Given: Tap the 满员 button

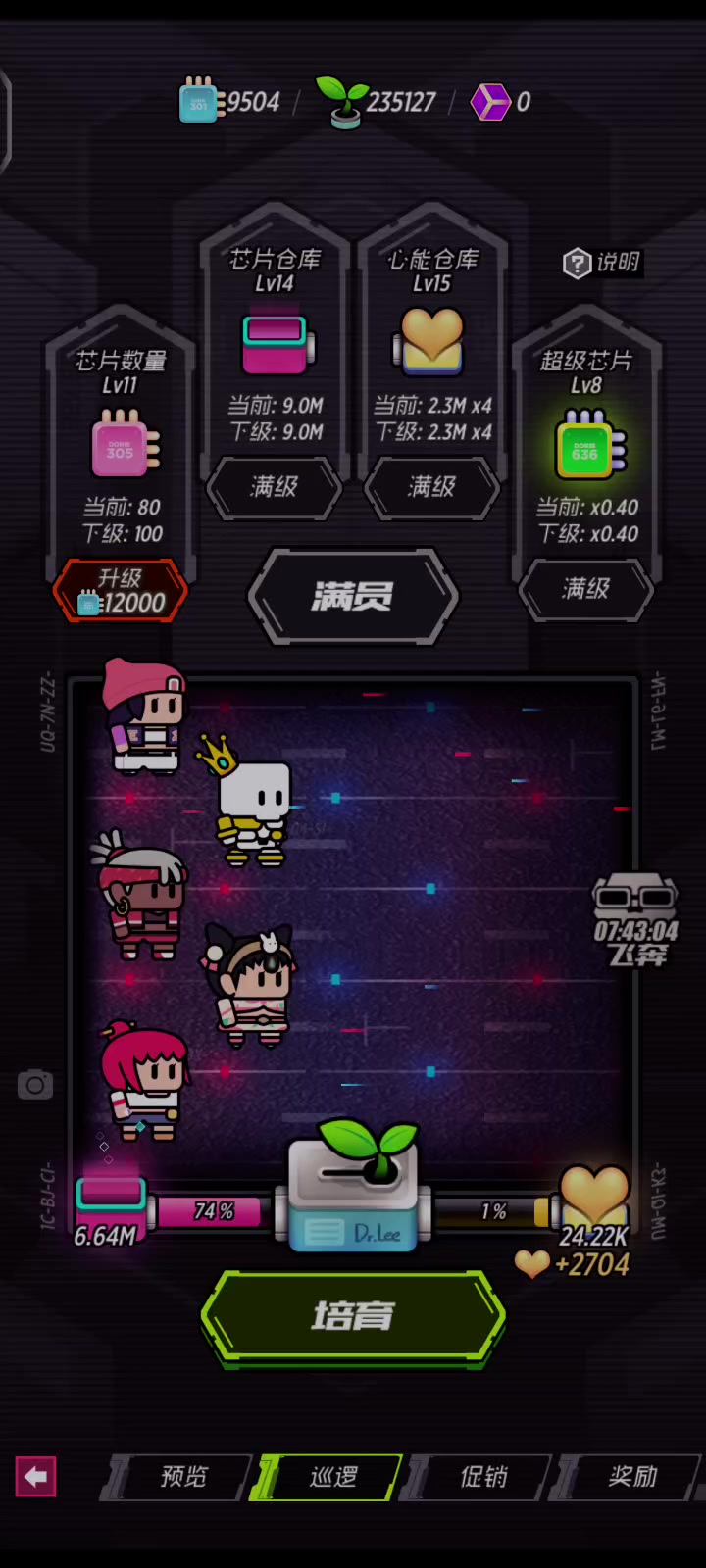Looking at the screenshot, I should [353, 596].
